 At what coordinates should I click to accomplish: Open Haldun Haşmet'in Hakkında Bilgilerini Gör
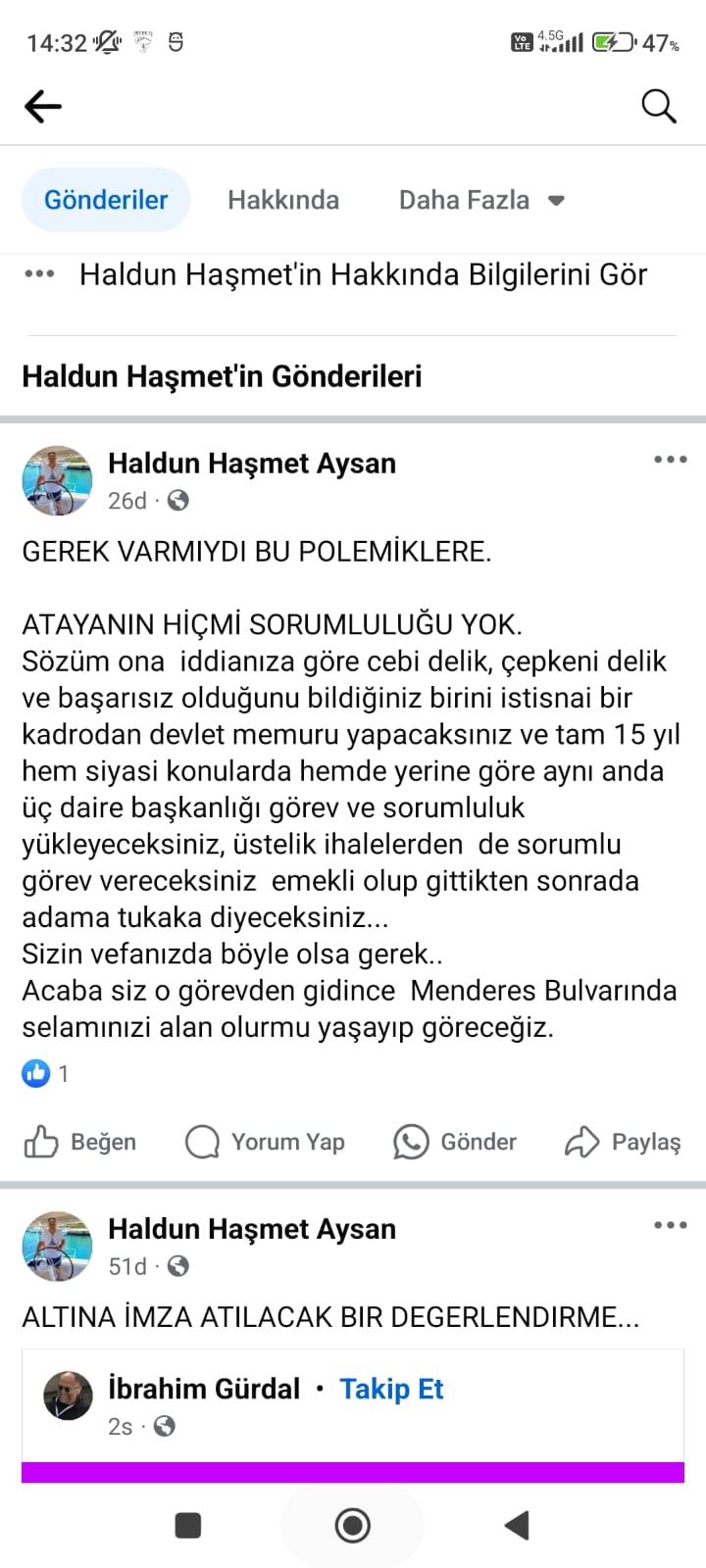coord(363,275)
